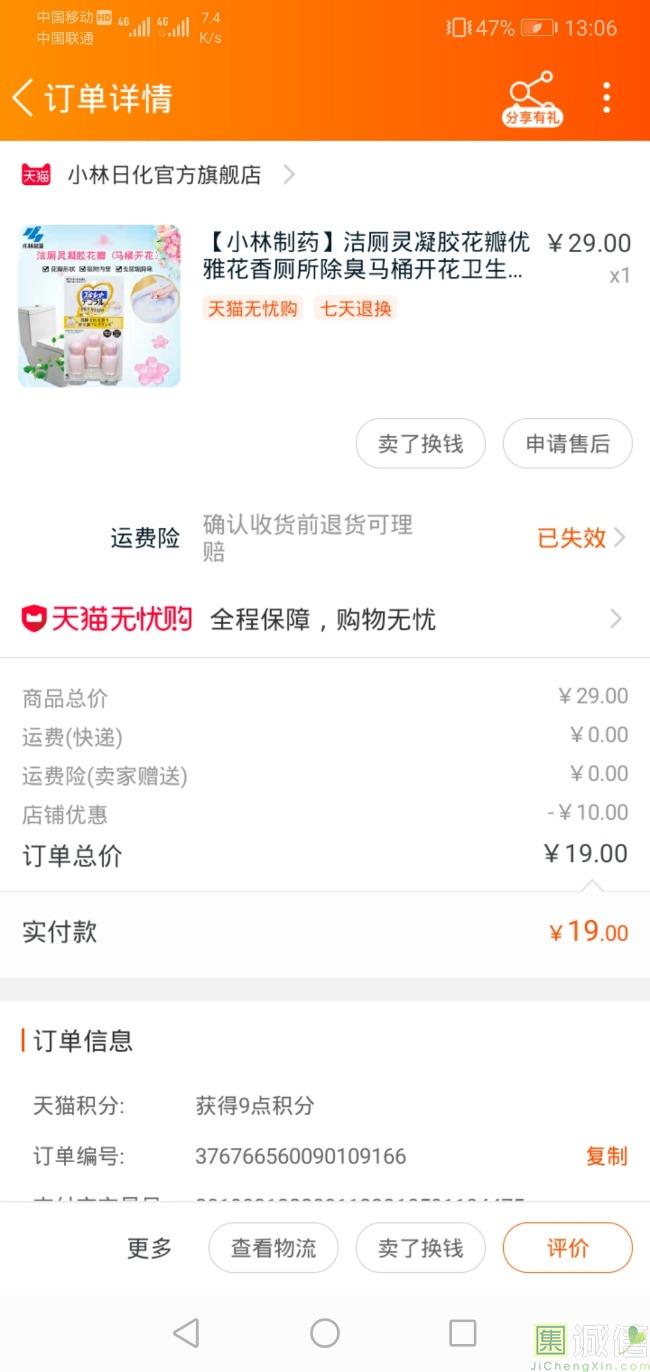650x1372 pixels.
Task: Tap the system back triangle
Action: (x=186, y=1333)
